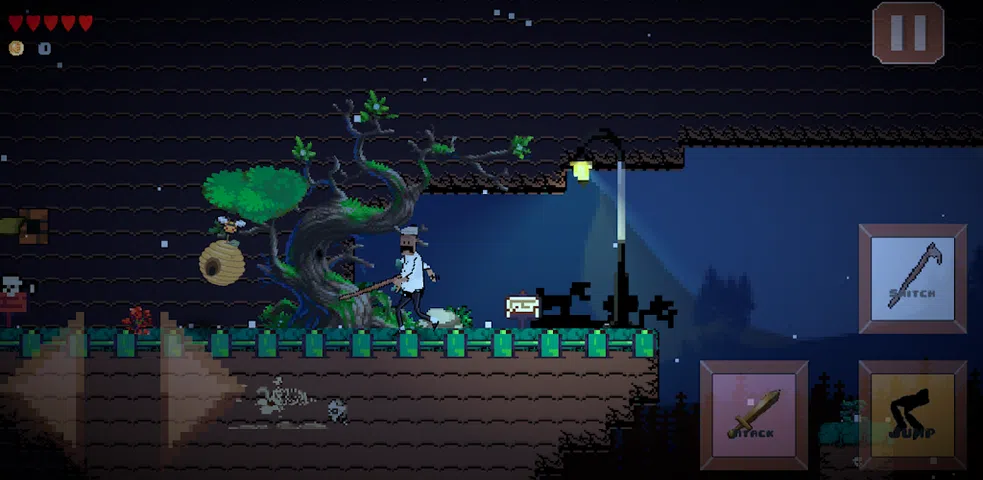This screenshot has height=480, width=983.
Task: Hit the Attack sword button
Action: (x=754, y=414)
